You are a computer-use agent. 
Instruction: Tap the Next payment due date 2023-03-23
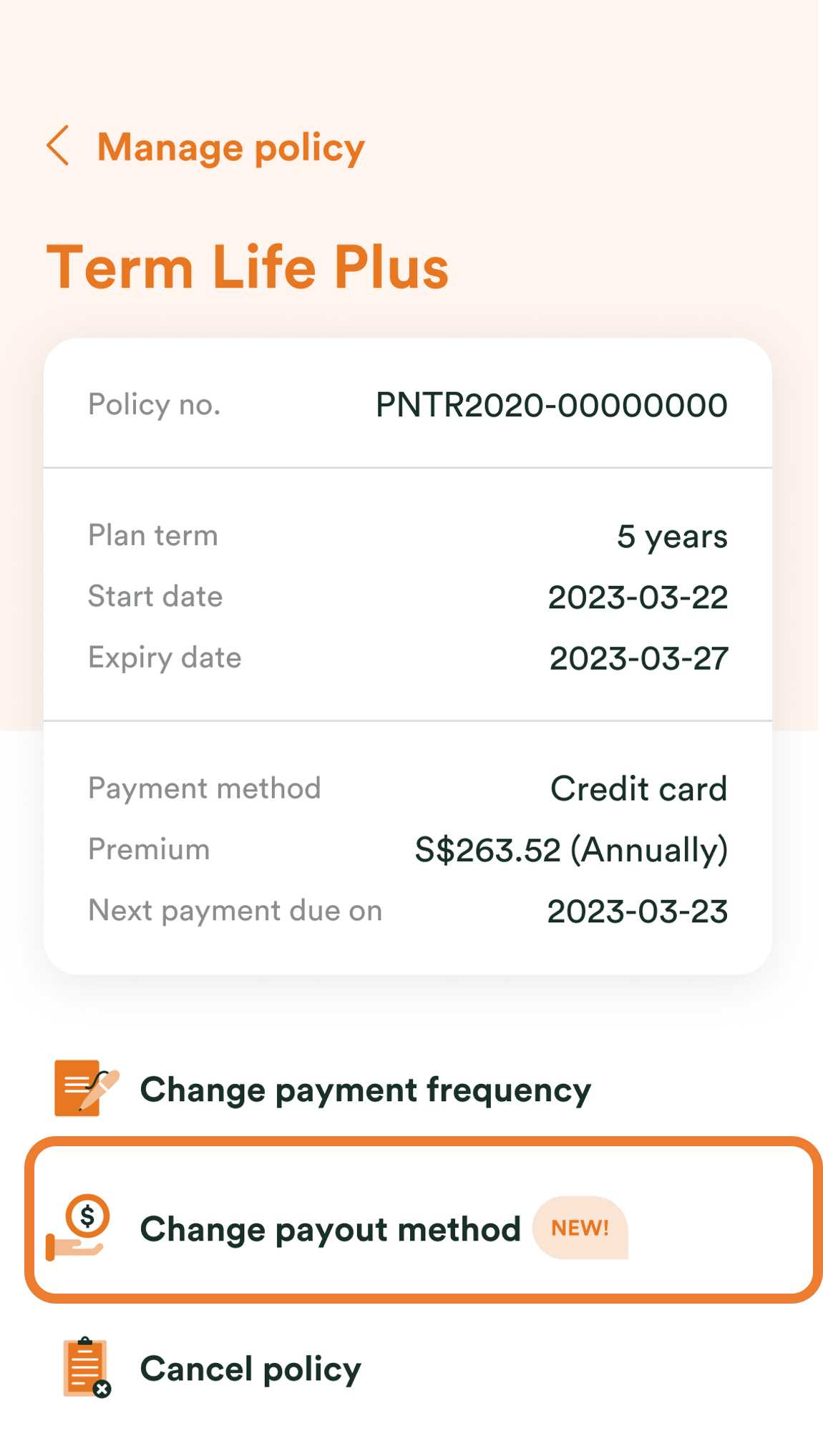click(638, 910)
